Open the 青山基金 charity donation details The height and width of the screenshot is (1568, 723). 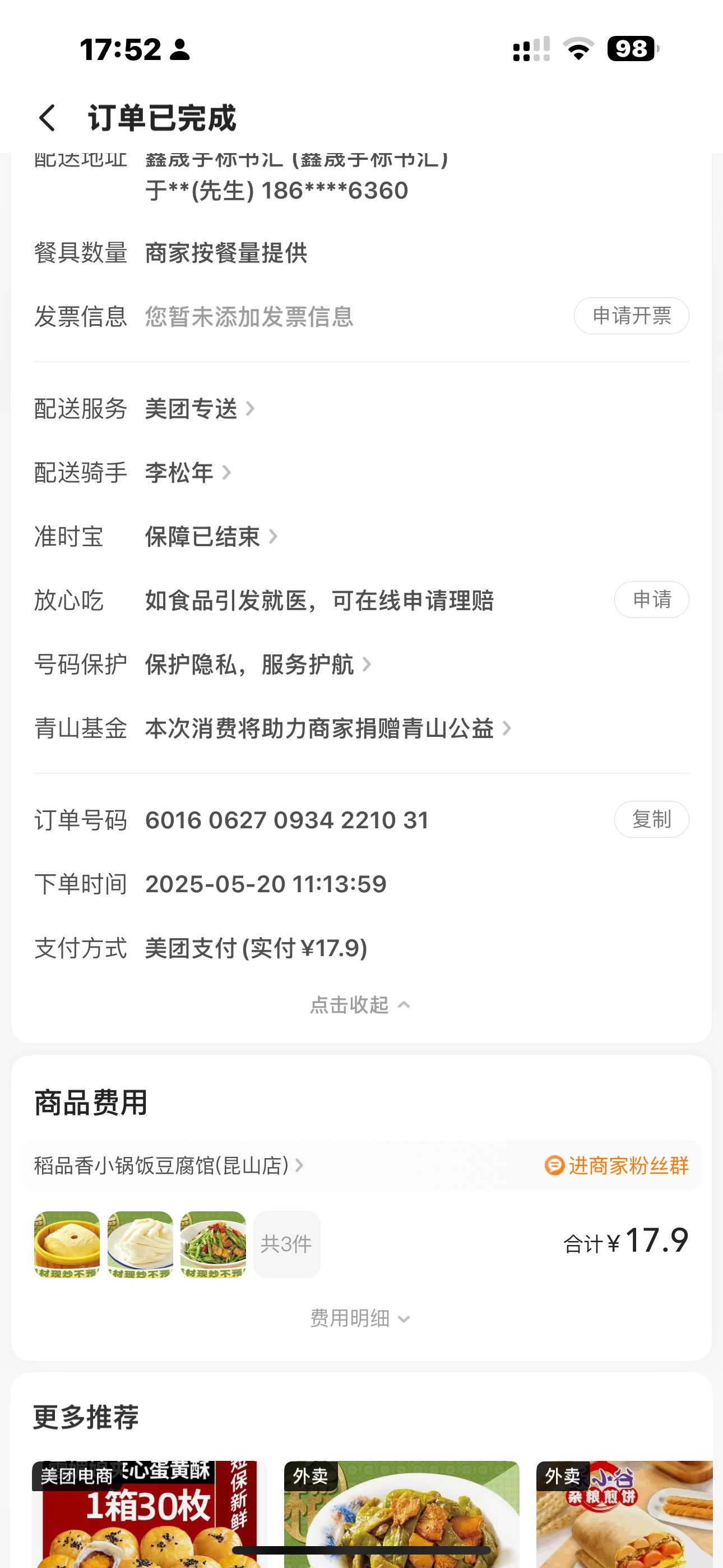pyautogui.click(x=327, y=728)
